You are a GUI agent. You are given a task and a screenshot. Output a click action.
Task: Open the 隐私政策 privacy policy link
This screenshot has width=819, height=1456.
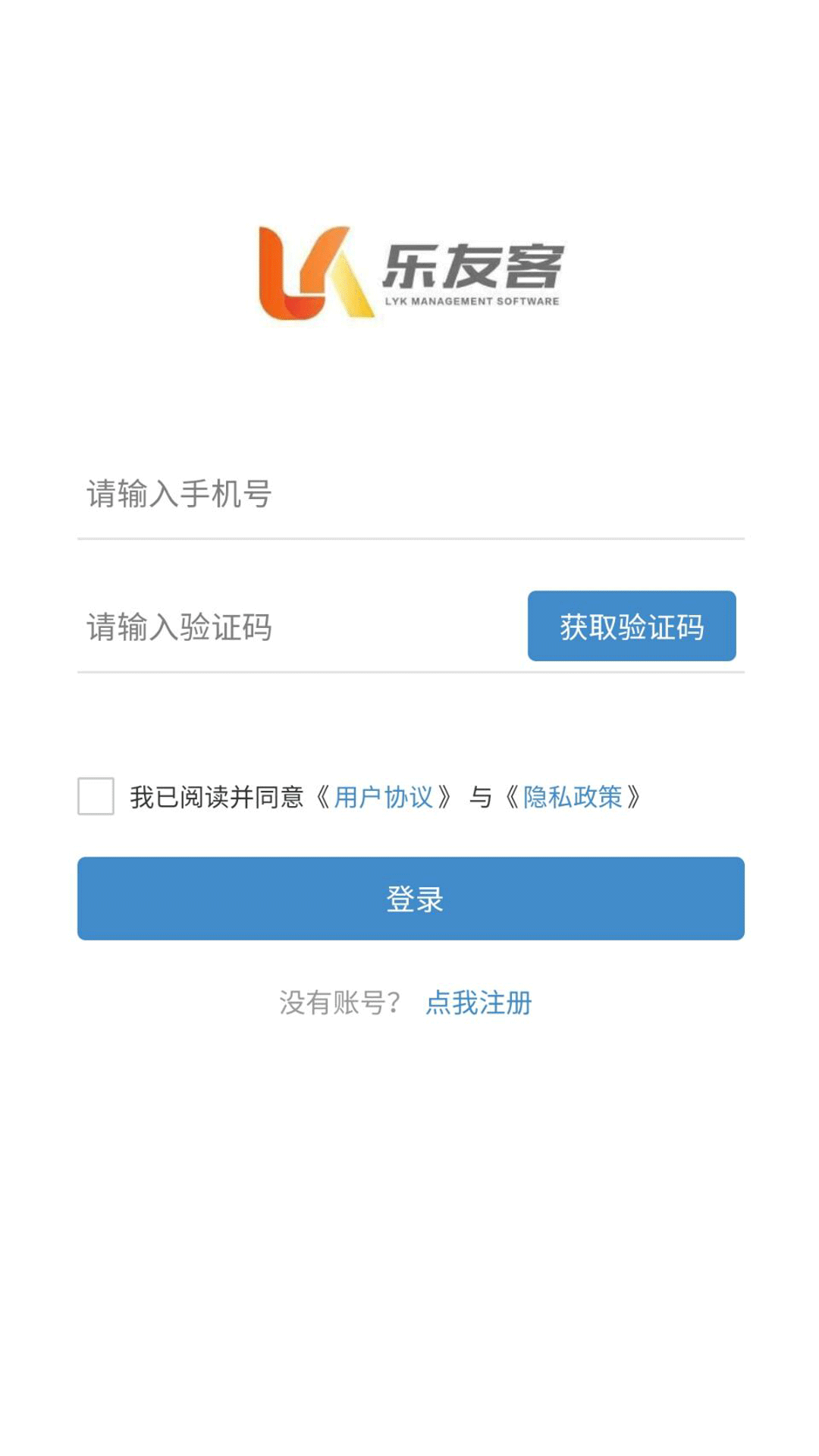coord(573,797)
